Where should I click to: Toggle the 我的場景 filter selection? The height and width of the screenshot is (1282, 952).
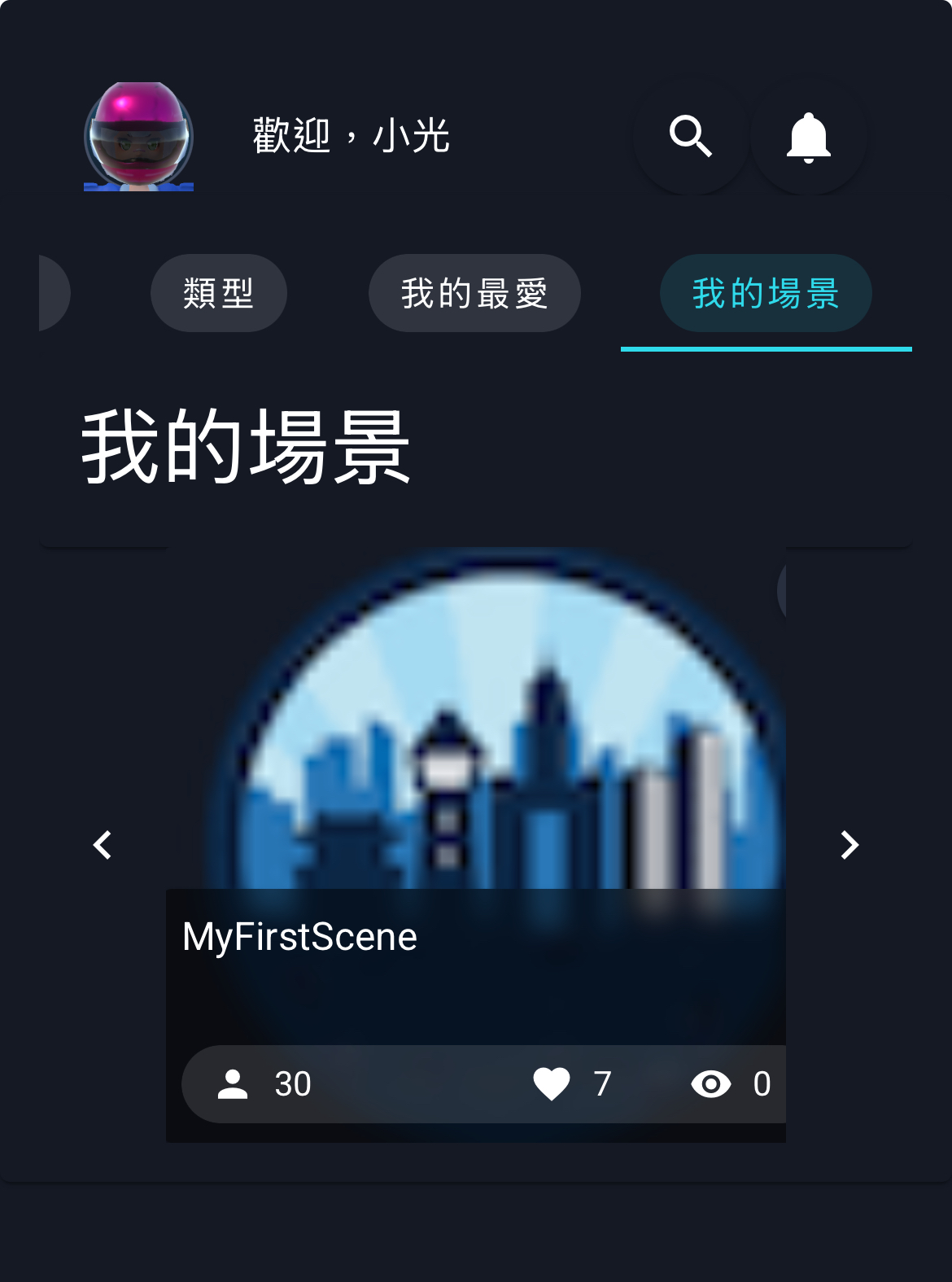pyautogui.click(x=765, y=293)
